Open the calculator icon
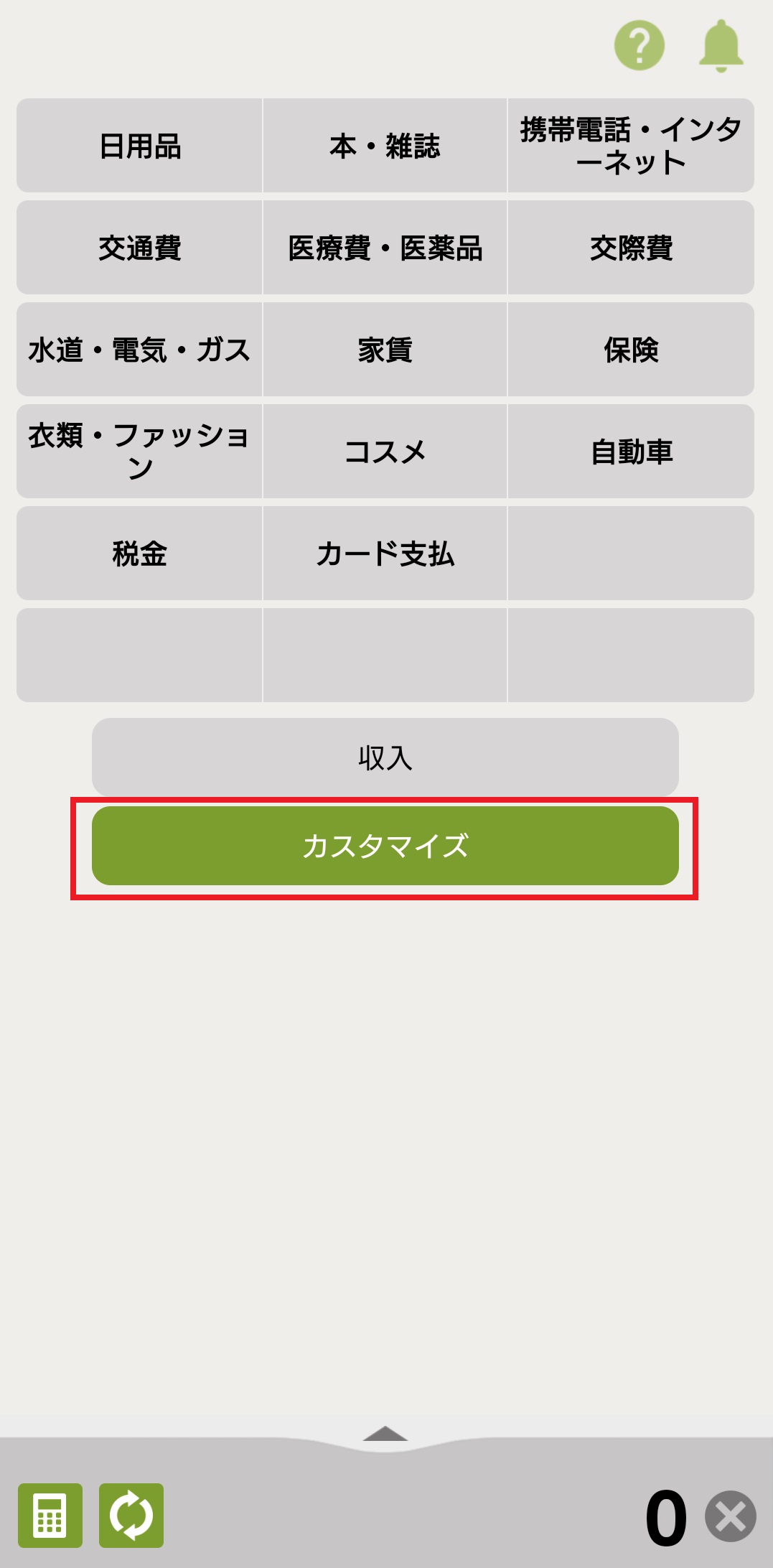Viewport: 773px width, 1568px height. click(50, 1515)
